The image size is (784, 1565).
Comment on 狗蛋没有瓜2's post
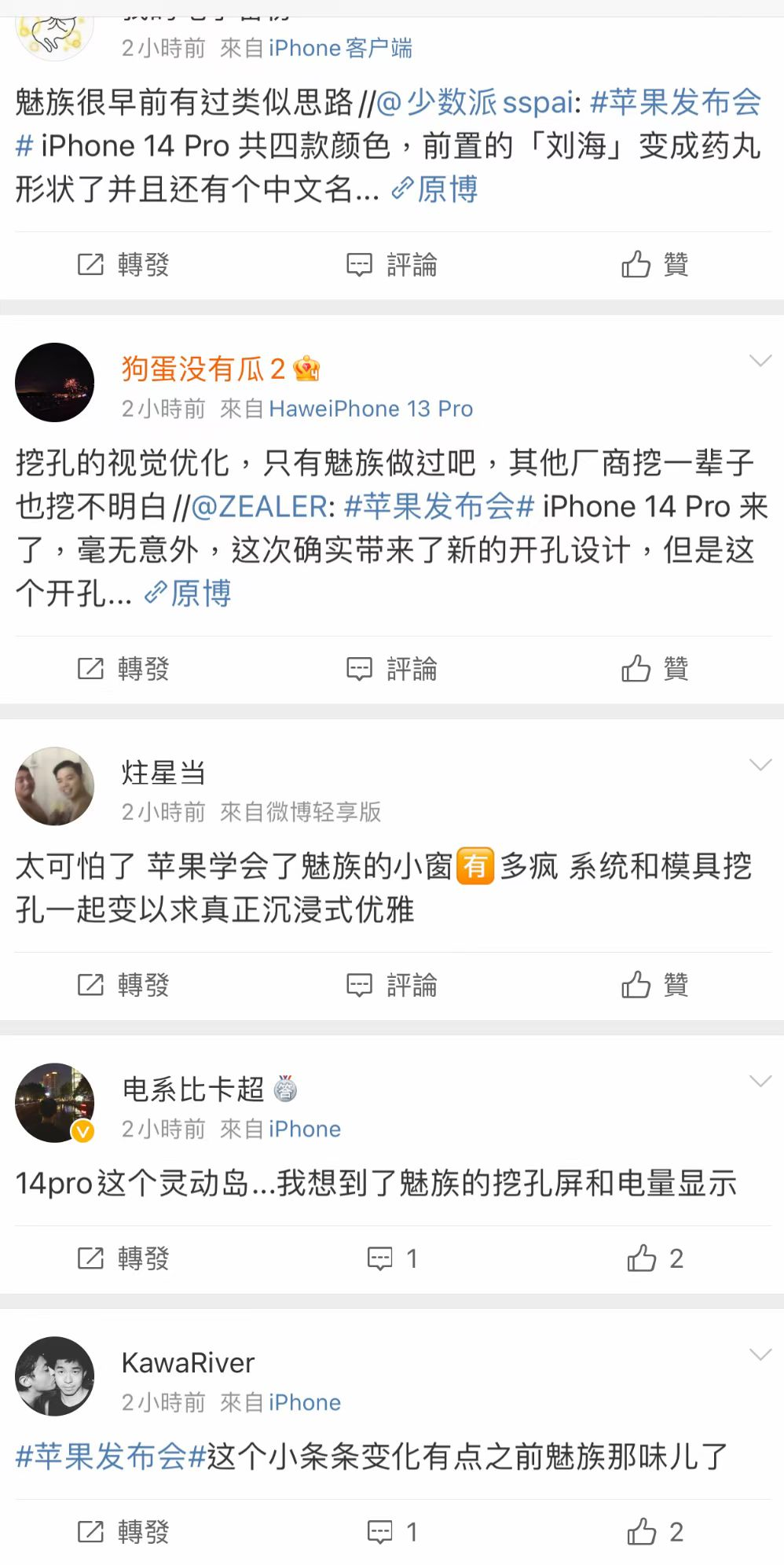(x=391, y=669)
